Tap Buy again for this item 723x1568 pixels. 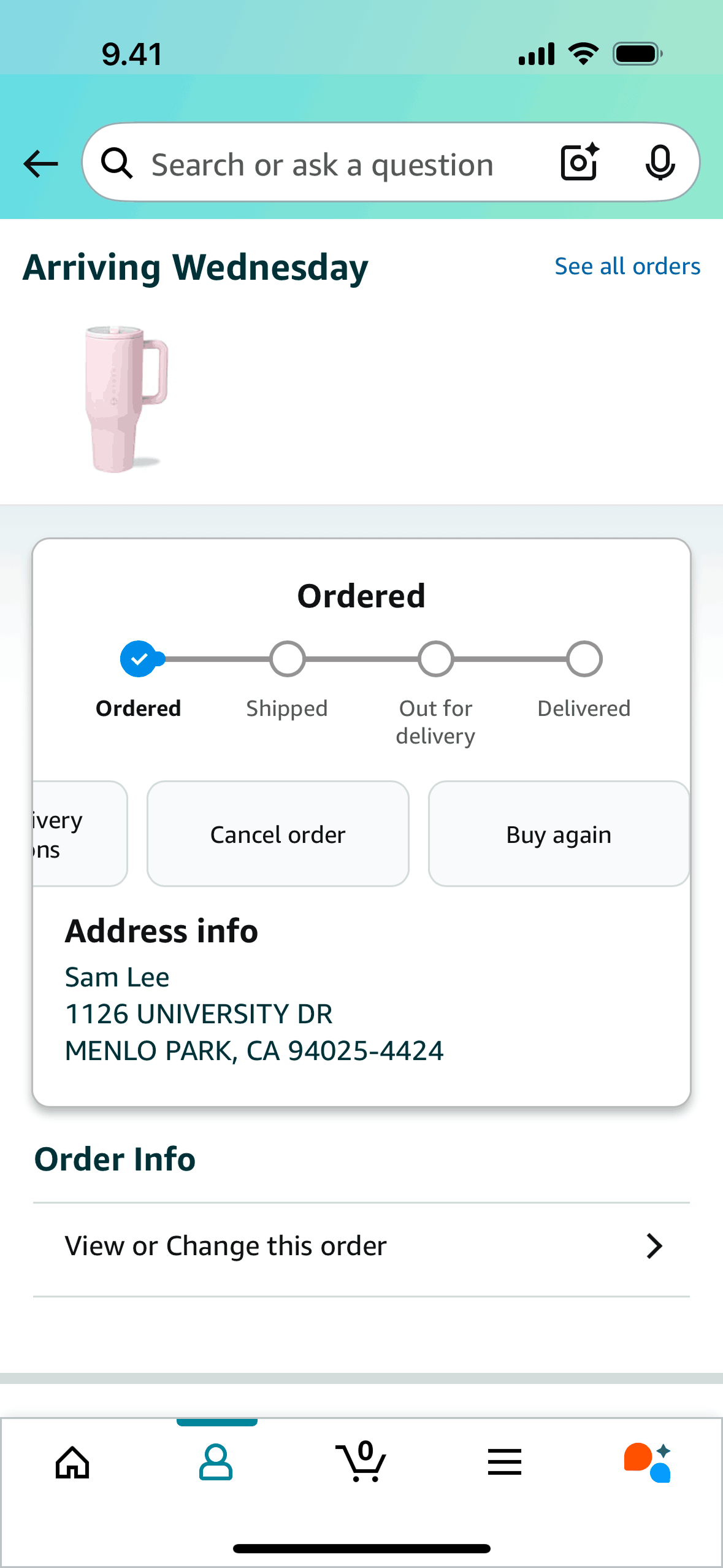coord(557,834)
